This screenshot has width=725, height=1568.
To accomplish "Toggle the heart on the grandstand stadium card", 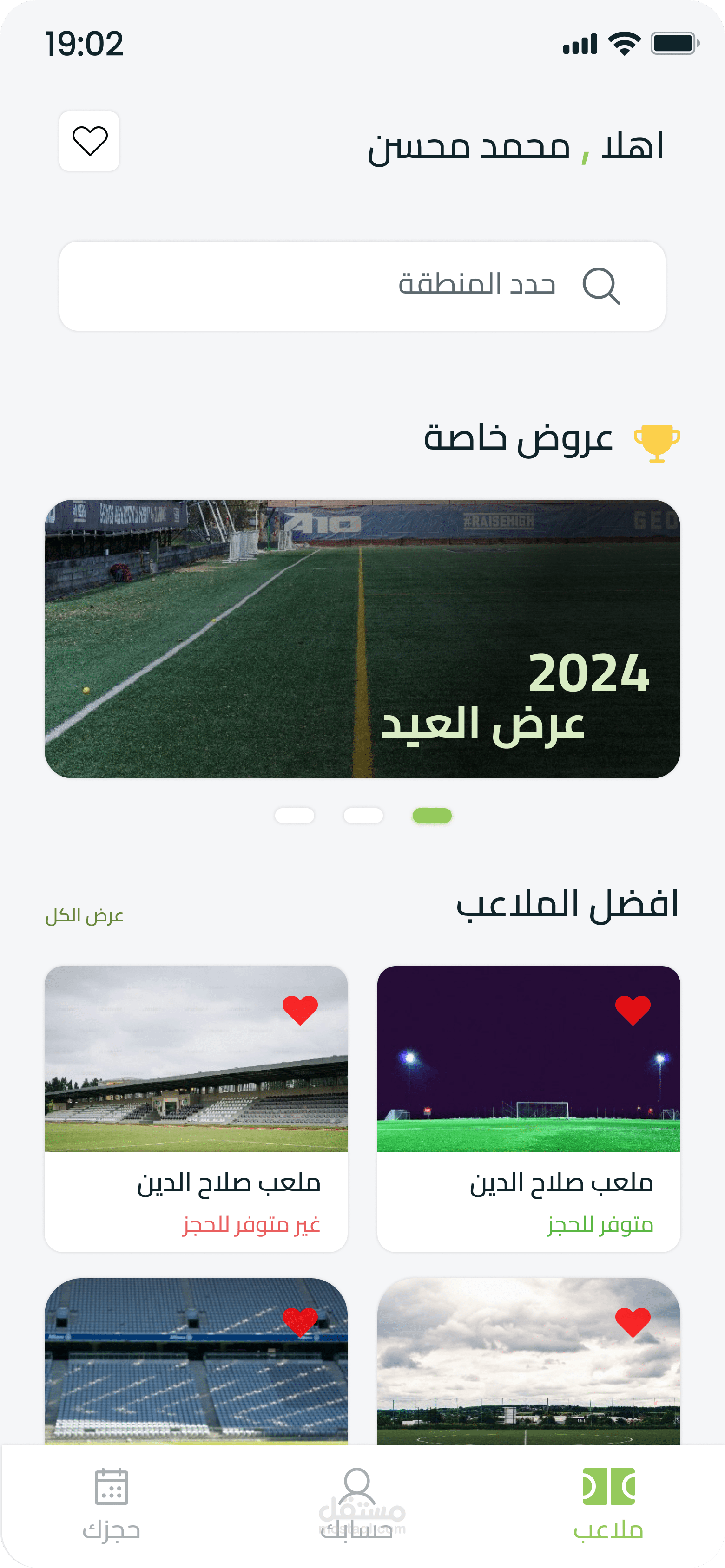I will point(300,1011).
